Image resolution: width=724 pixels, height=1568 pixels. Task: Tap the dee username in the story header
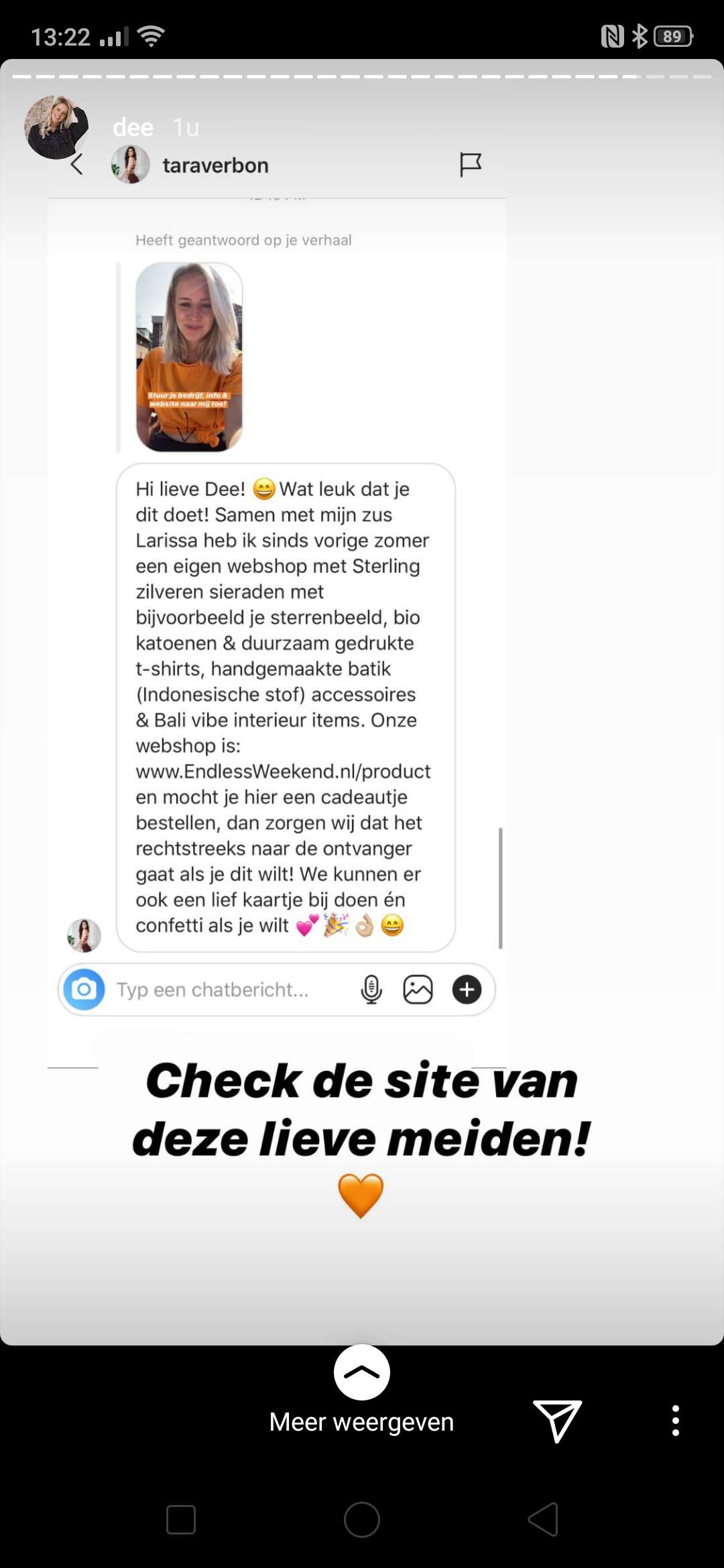tap(133, 127)
